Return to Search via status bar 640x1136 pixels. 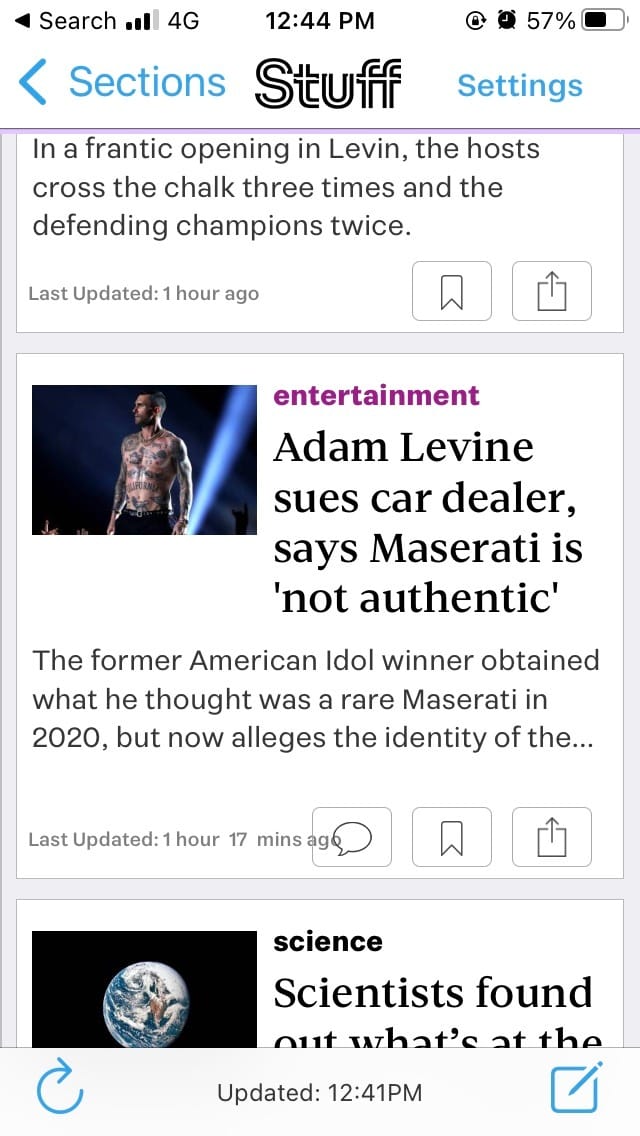pyautogui.click(x=65, y=20)
